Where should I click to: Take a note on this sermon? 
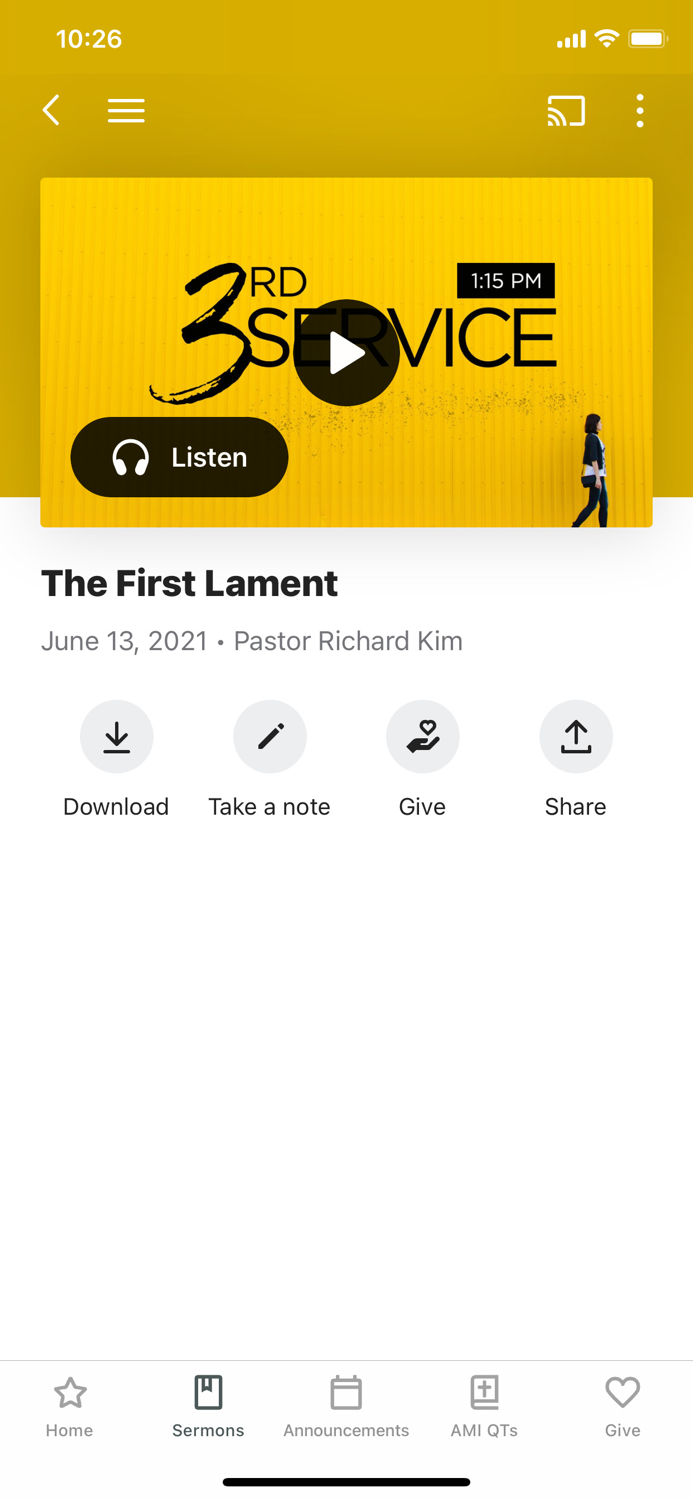tap(269, 737)
